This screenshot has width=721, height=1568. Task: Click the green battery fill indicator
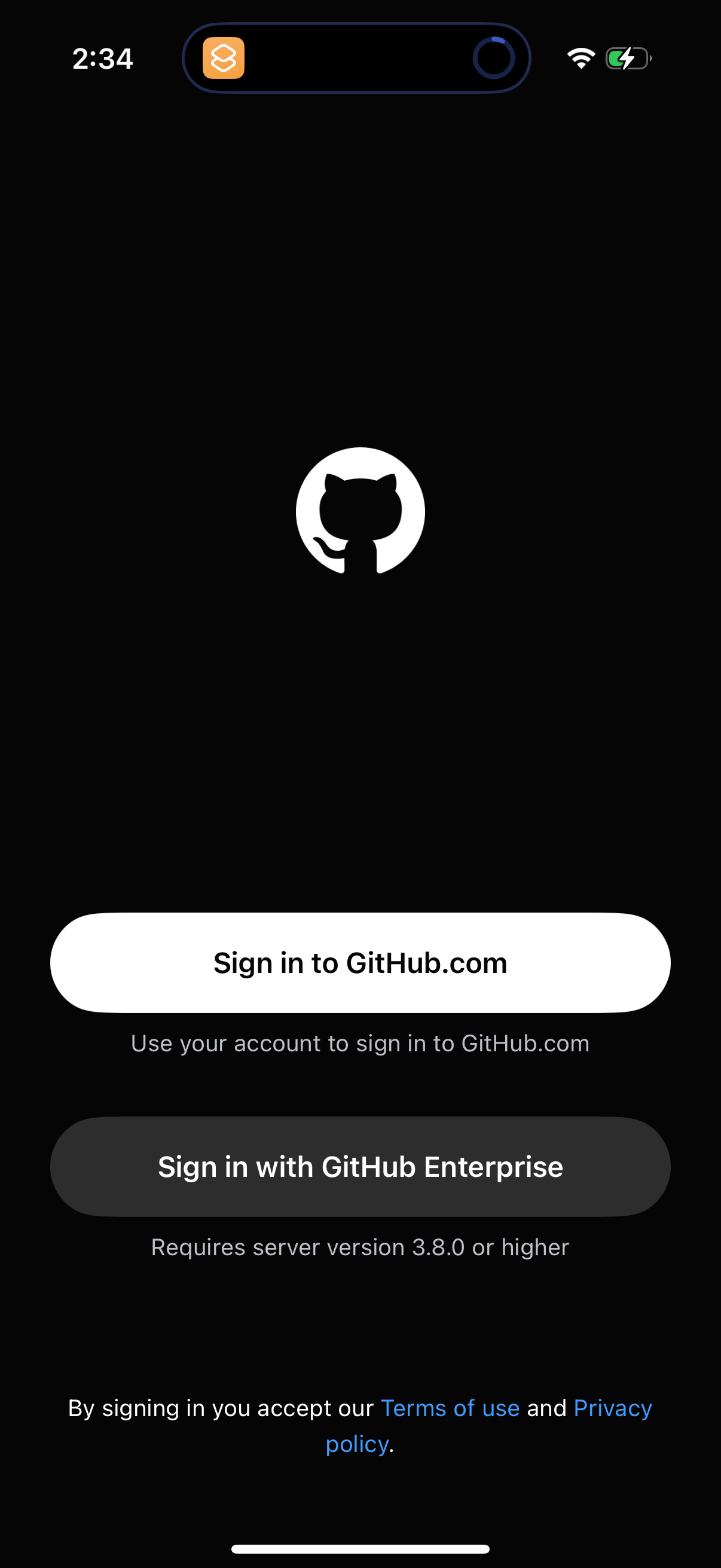click(615, 58)
